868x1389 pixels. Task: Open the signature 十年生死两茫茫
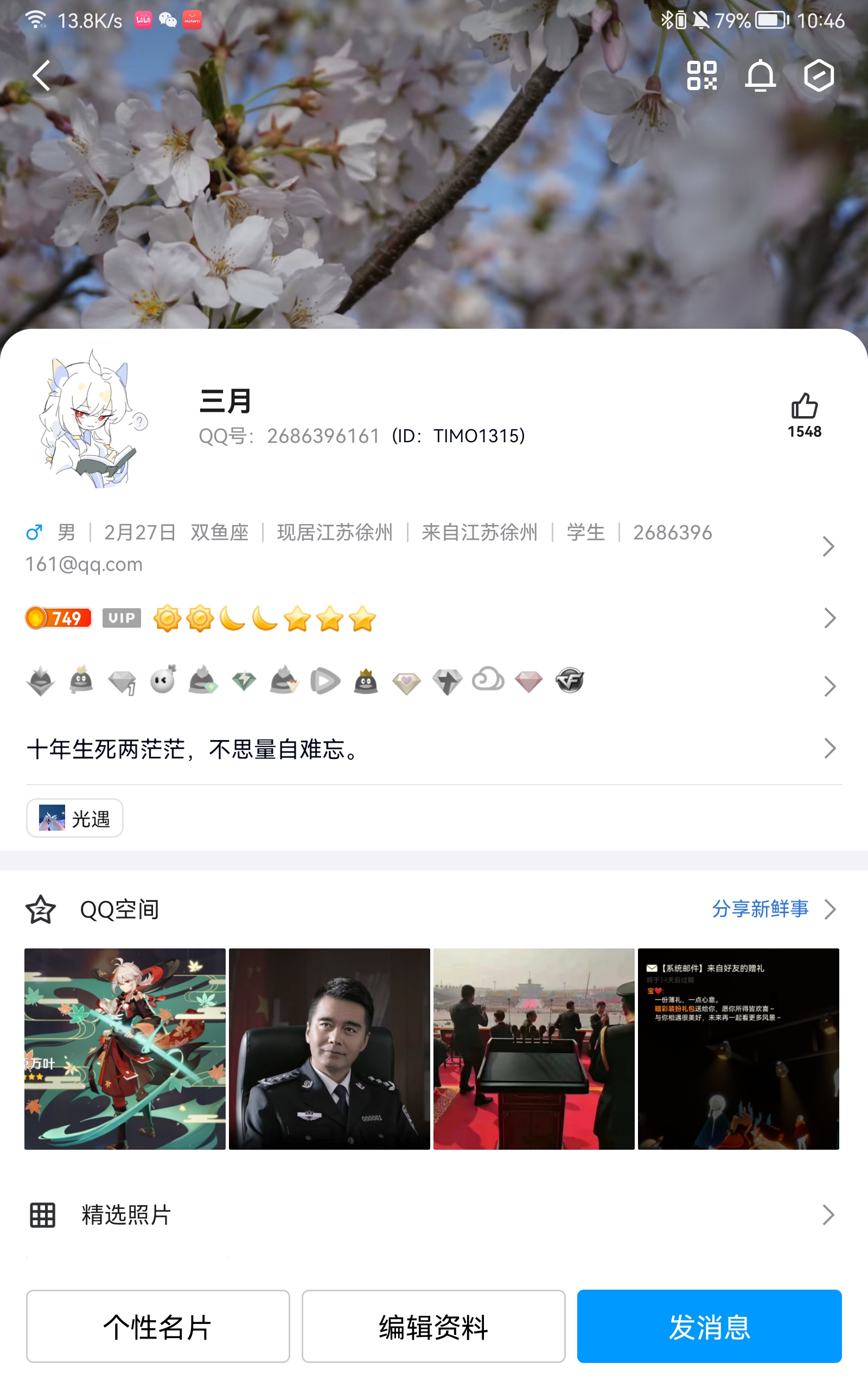coord(433,748)
